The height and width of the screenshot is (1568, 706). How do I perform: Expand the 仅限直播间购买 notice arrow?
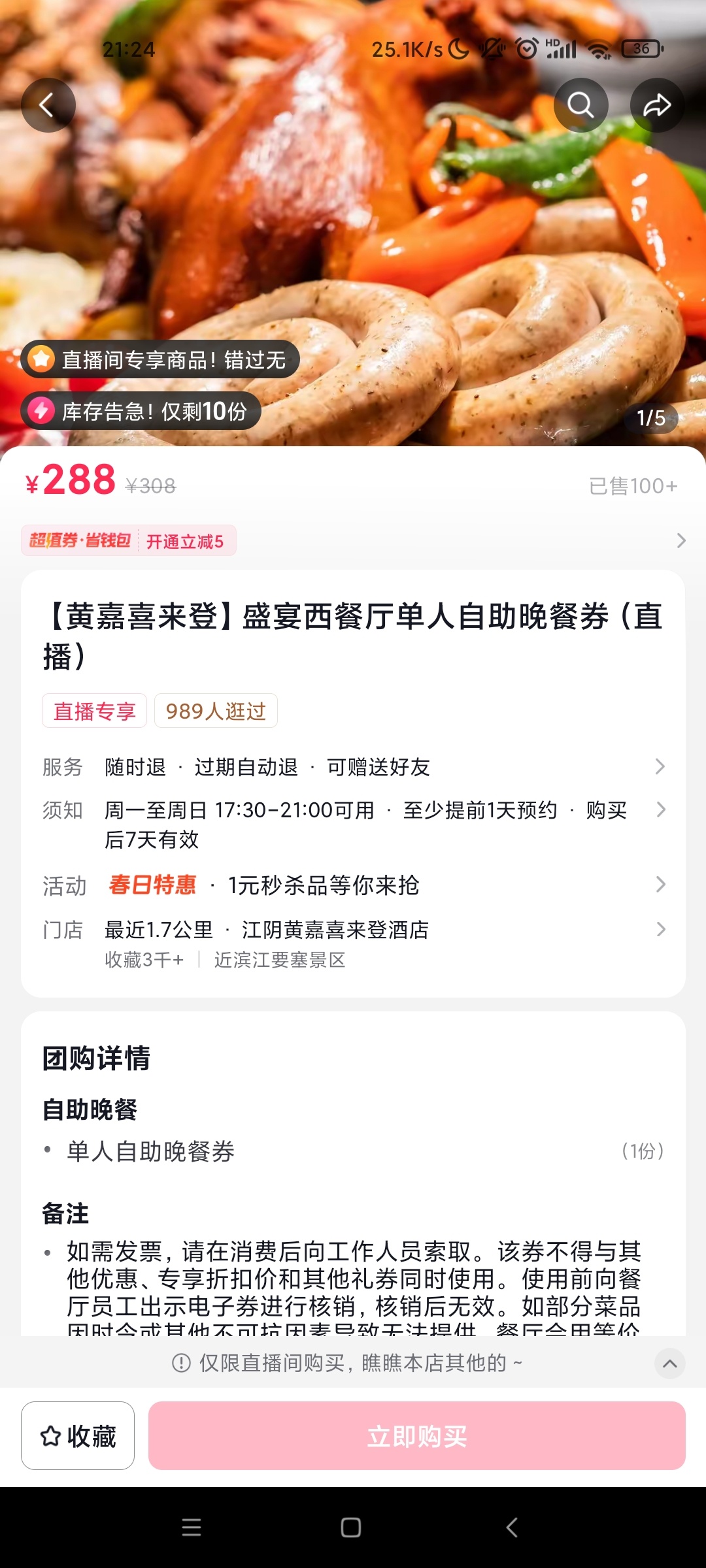pos(669,1364)
